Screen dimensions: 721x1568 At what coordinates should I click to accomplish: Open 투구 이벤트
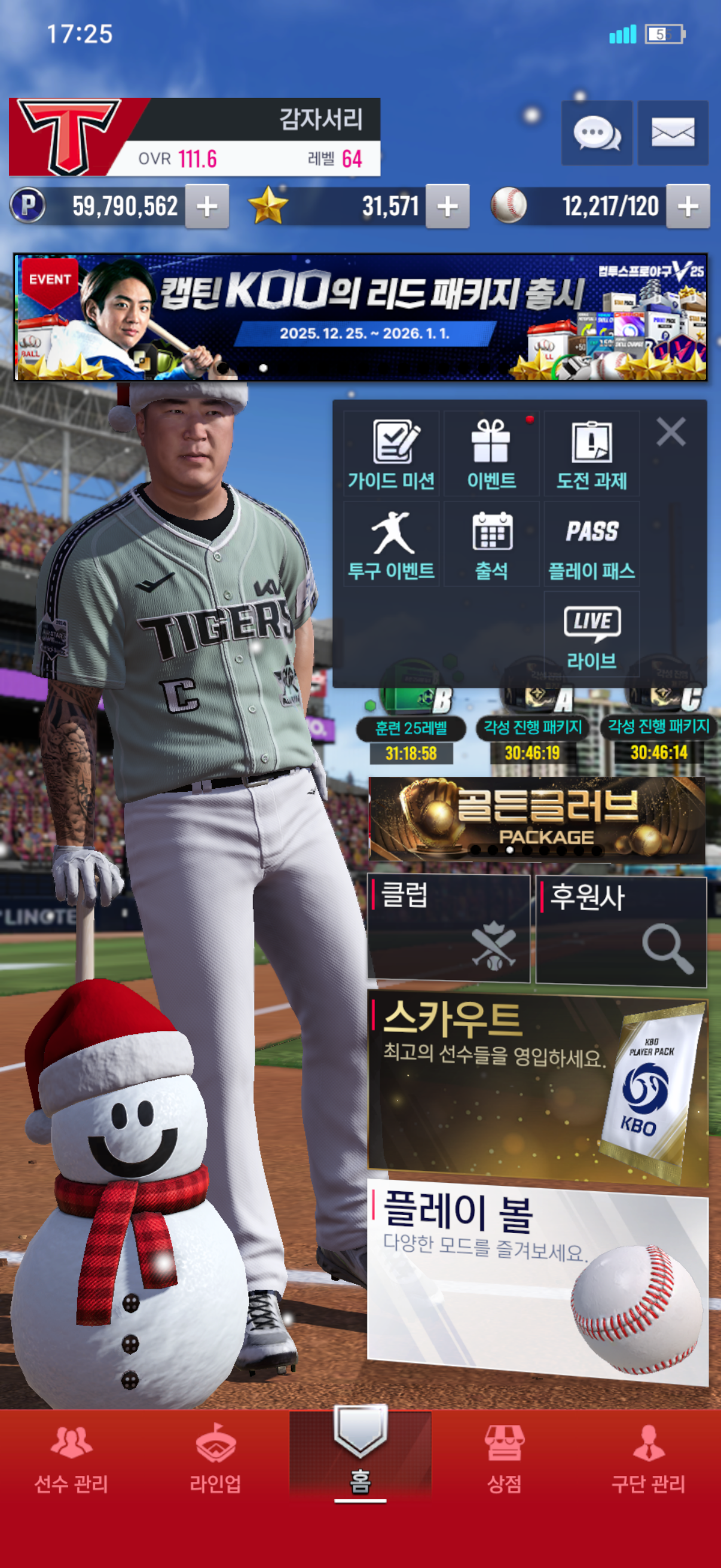click(391, 544)
